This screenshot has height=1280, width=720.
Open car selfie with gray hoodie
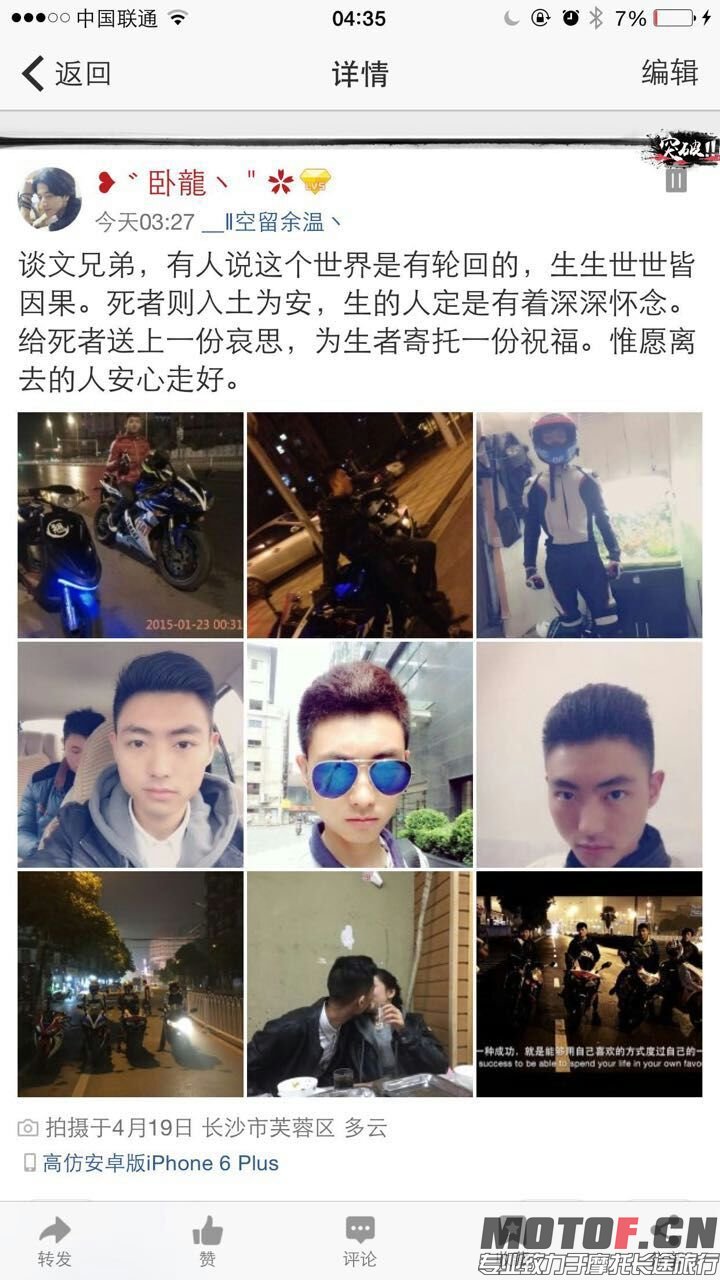click(130, 754)
